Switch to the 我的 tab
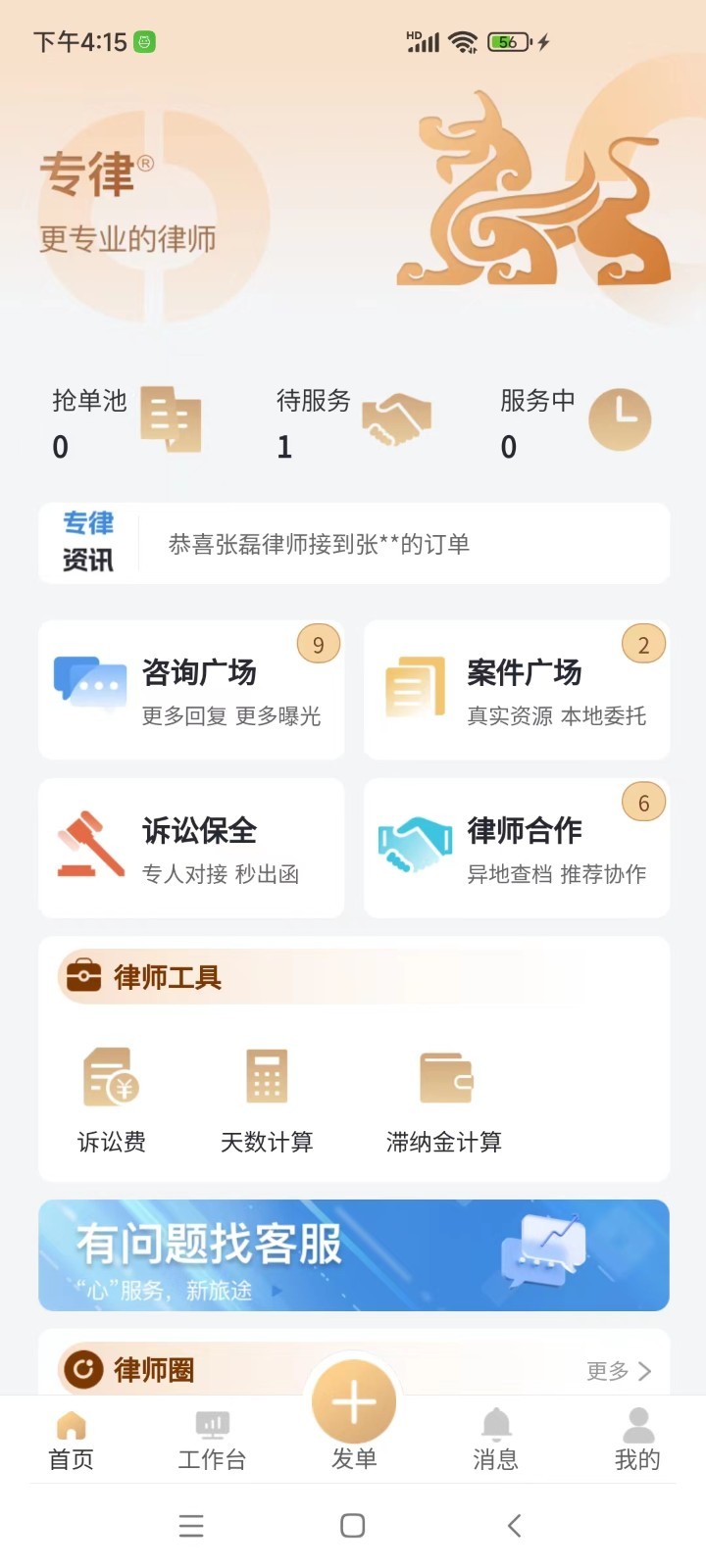Screen dimensions: 706x1568 tap(637, 1441)
